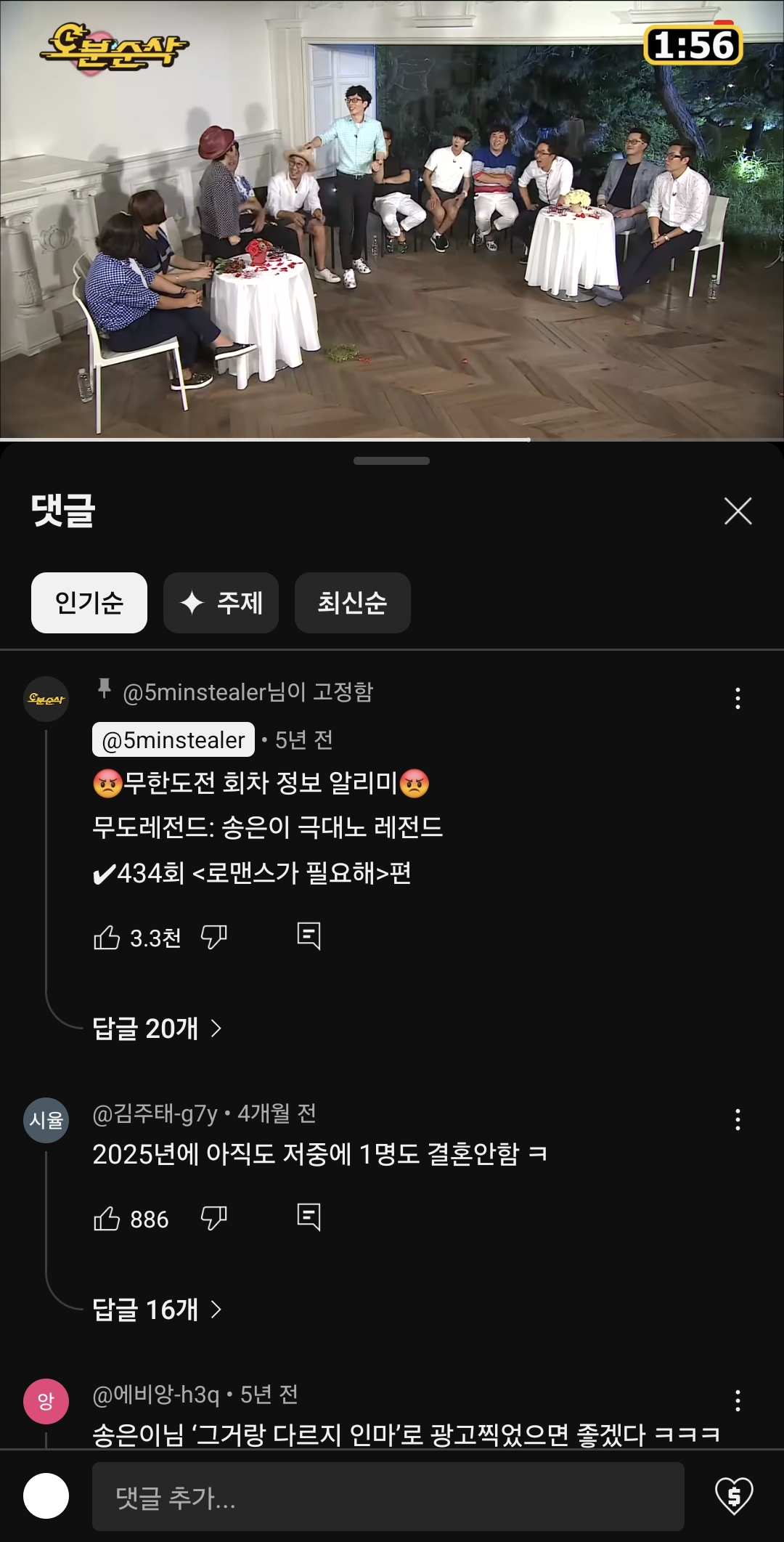Close the 댓글 comments panel
The width and height of the screenshot is (784, 1542).
(x=738, y=511)
